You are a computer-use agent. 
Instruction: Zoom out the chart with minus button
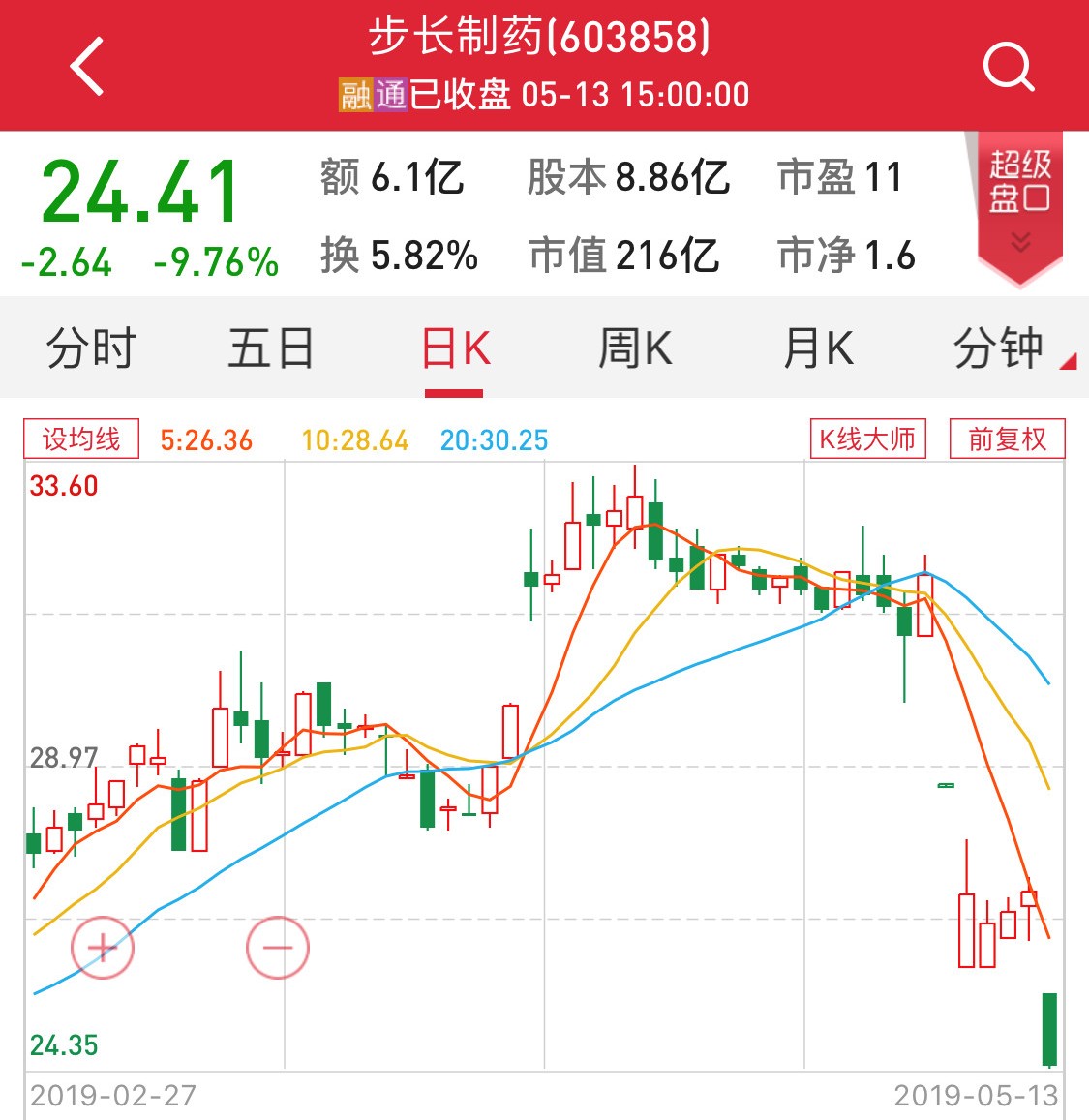click(x=277, y=947)
